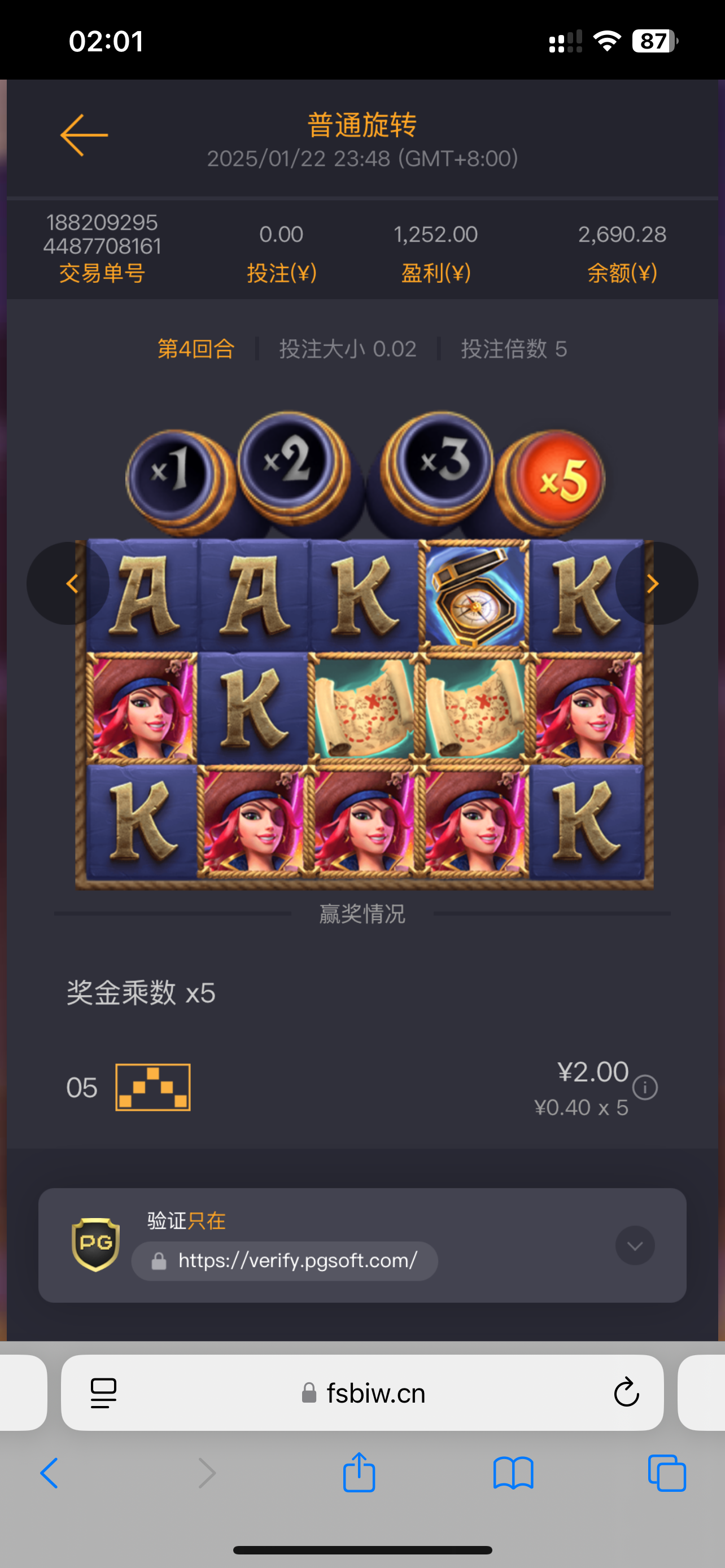Open the Safari tabs overview
This screenshot has height=1568, width=725.
pyautogui.click(x=667, y=1473)
